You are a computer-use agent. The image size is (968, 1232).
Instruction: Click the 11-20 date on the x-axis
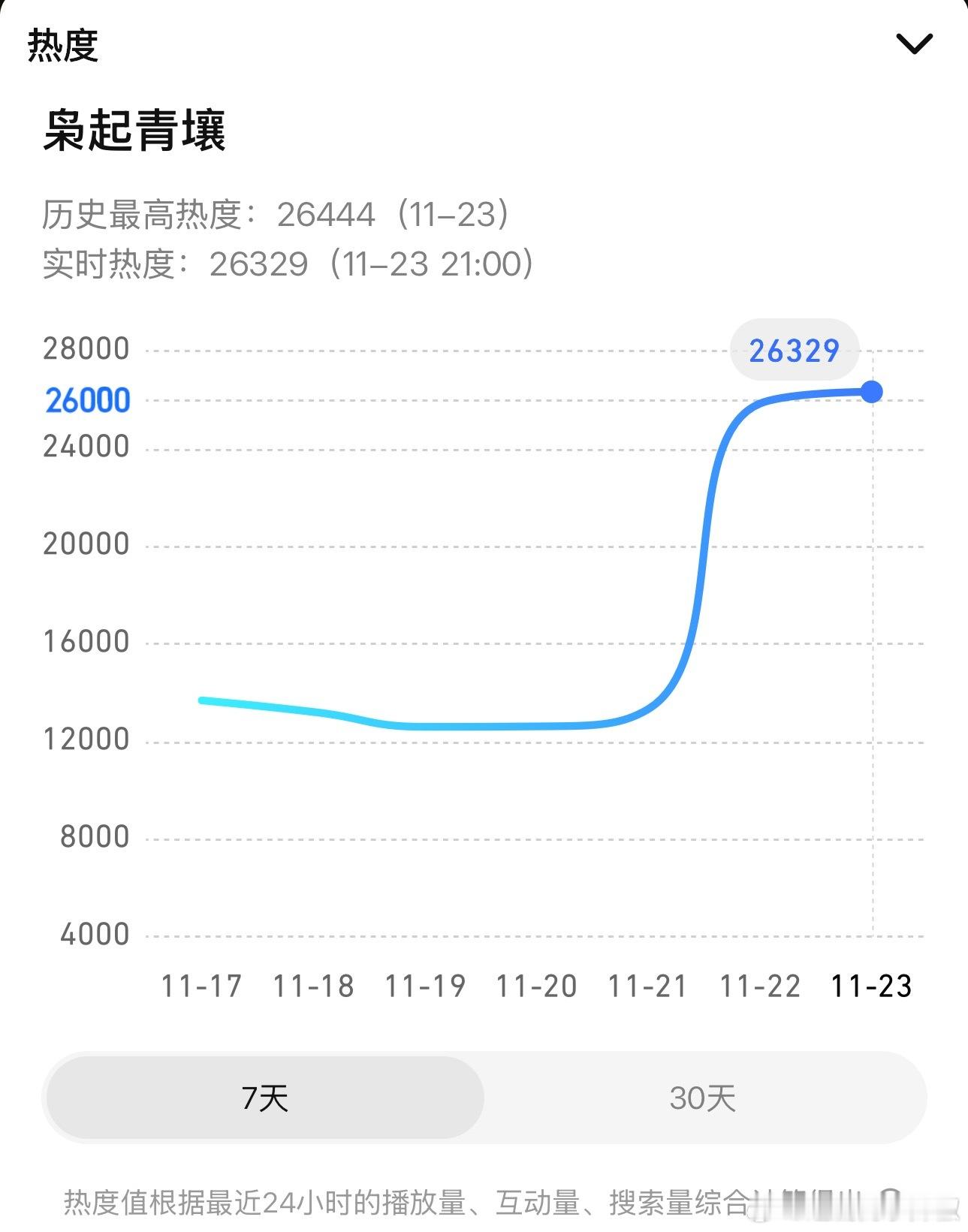(538, 986)
